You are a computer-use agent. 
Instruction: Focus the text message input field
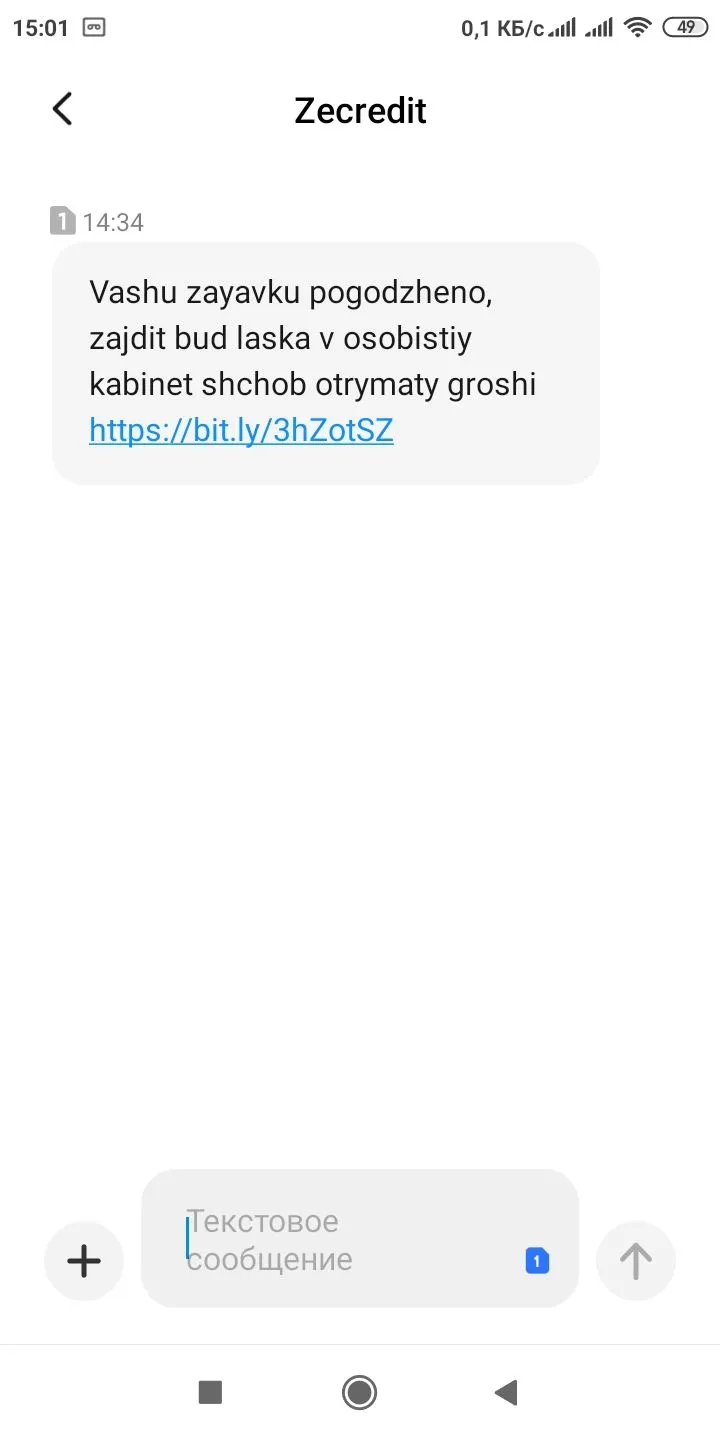tap(340, 1240)
